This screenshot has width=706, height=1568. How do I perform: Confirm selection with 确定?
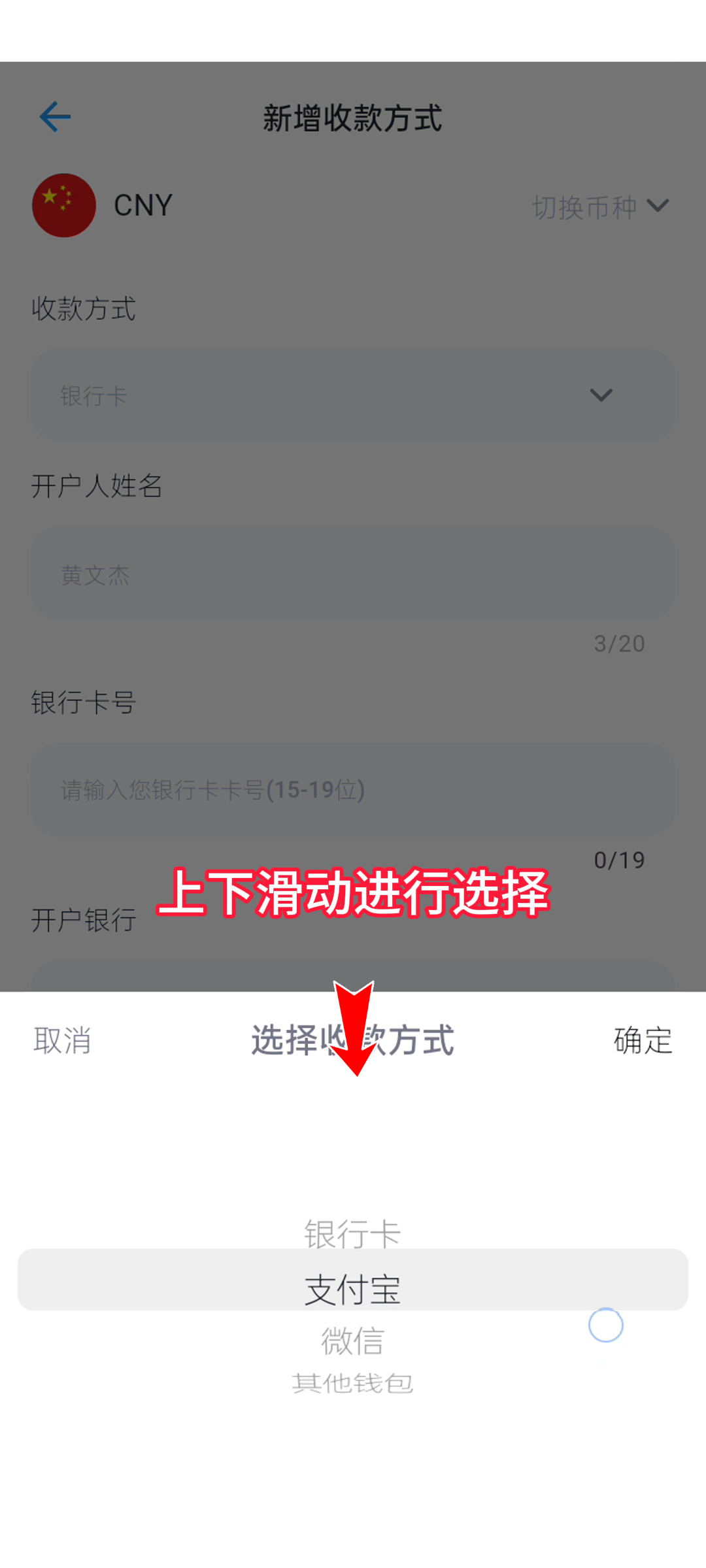pyautogui.click(x=643, y=1040)
